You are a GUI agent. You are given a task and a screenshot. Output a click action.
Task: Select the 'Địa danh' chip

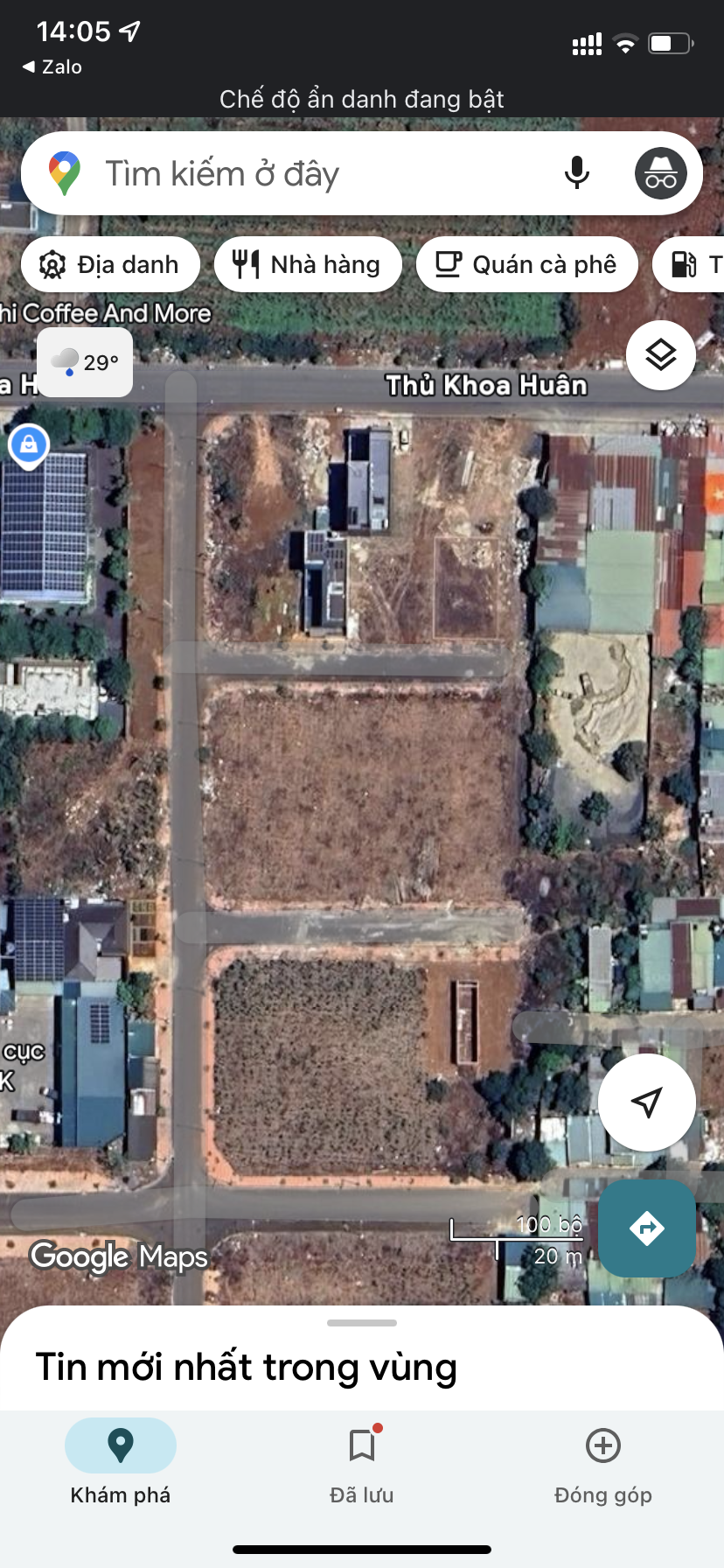pyautogui.click(x=110, y=264)
